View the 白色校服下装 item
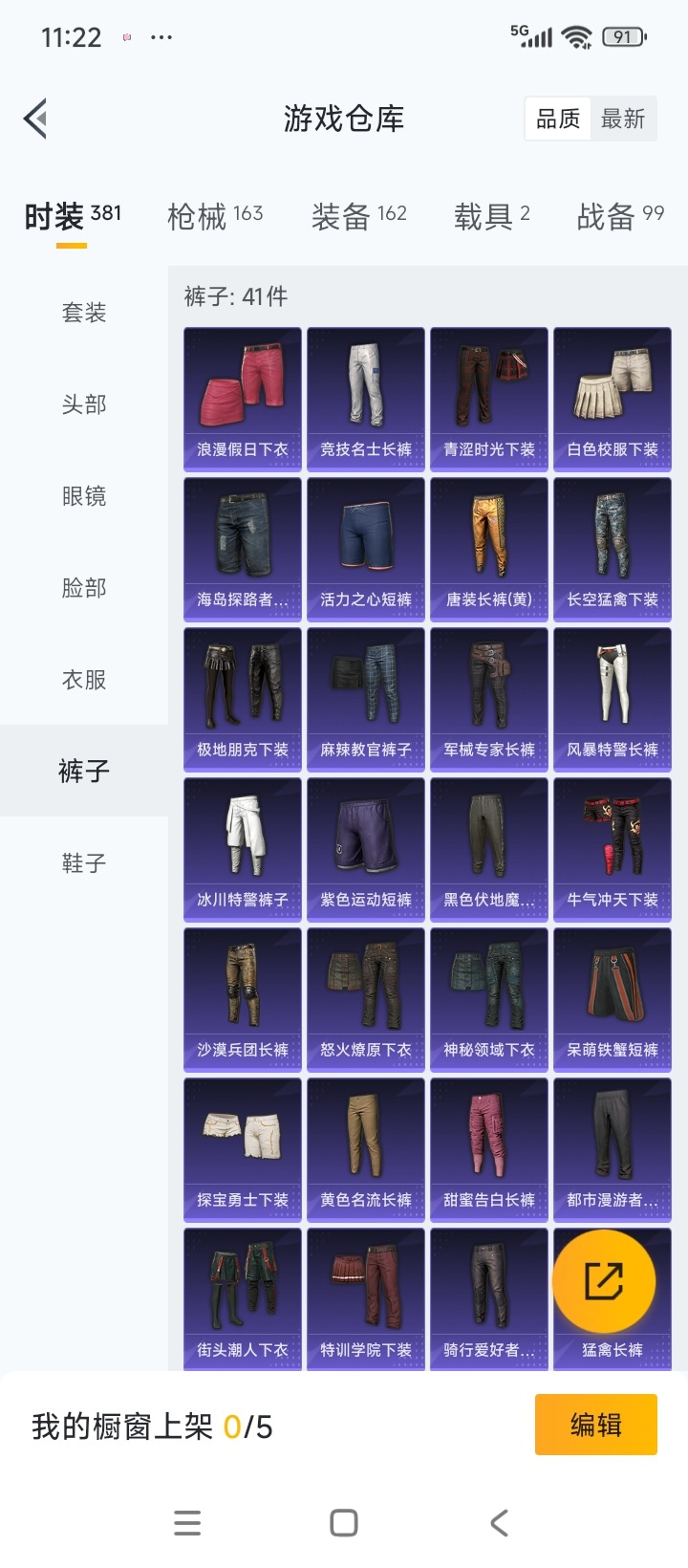This screenshot has width=688, height=1568. [613, 399]
